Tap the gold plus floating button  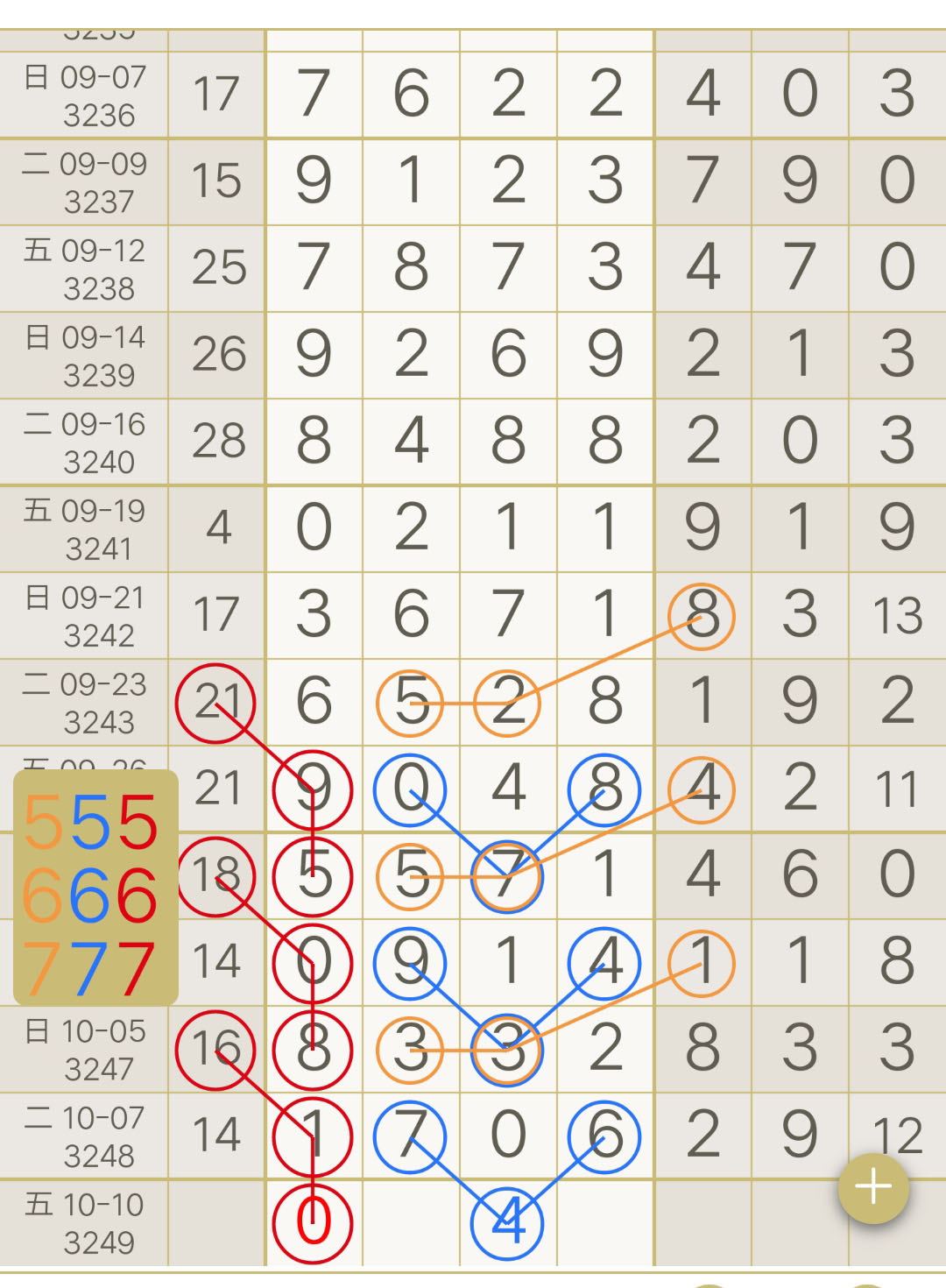[873, 1188]
